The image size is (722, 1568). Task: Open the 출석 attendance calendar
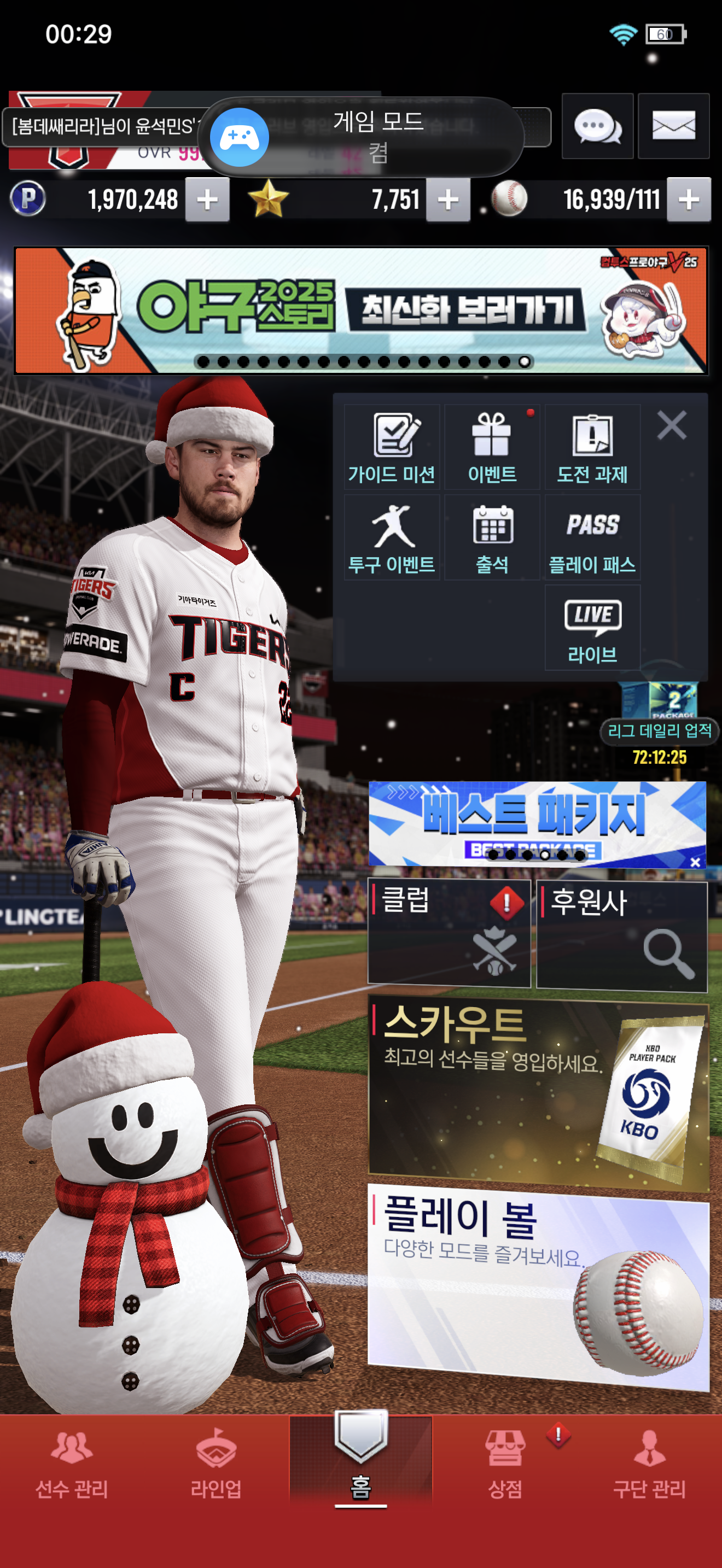point(492,537)
